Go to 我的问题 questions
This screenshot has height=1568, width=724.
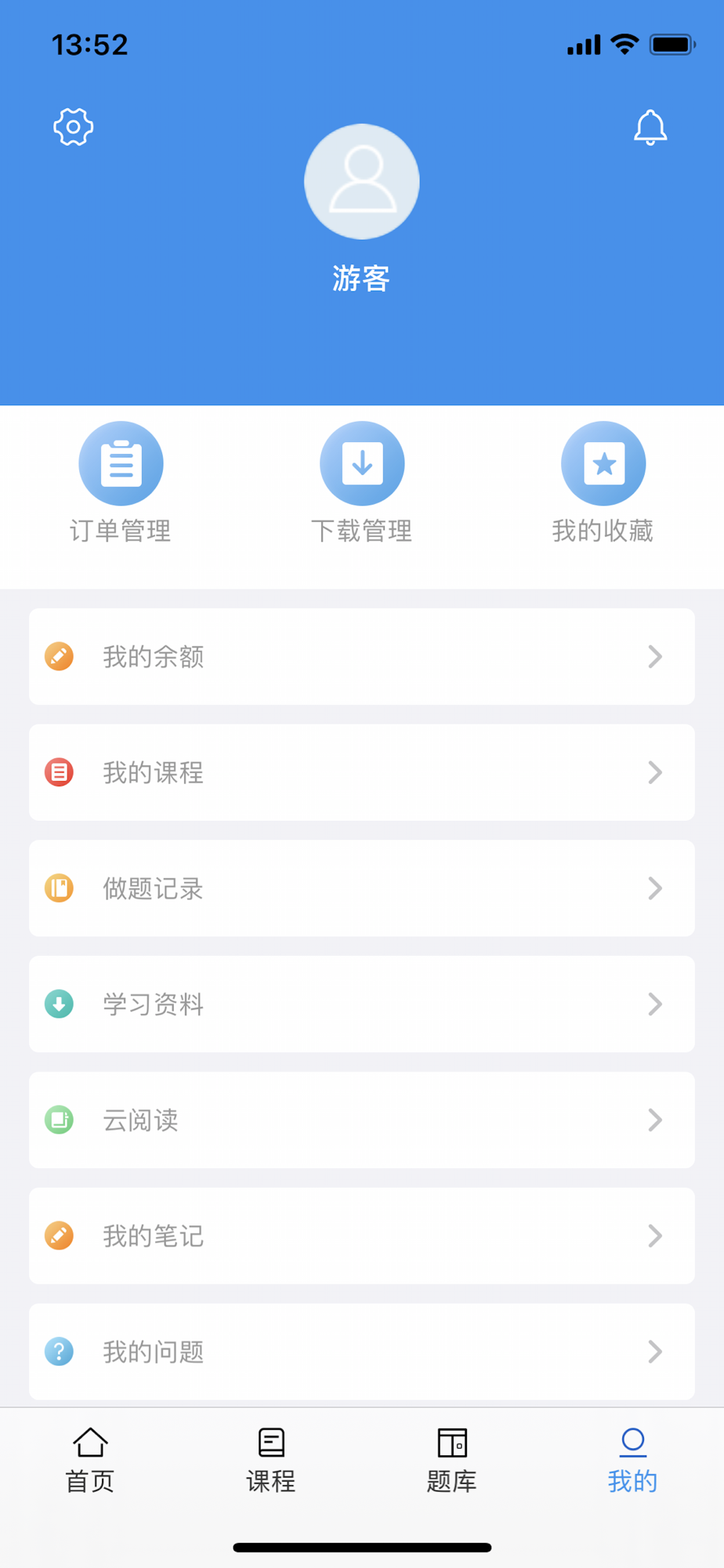361,1352
